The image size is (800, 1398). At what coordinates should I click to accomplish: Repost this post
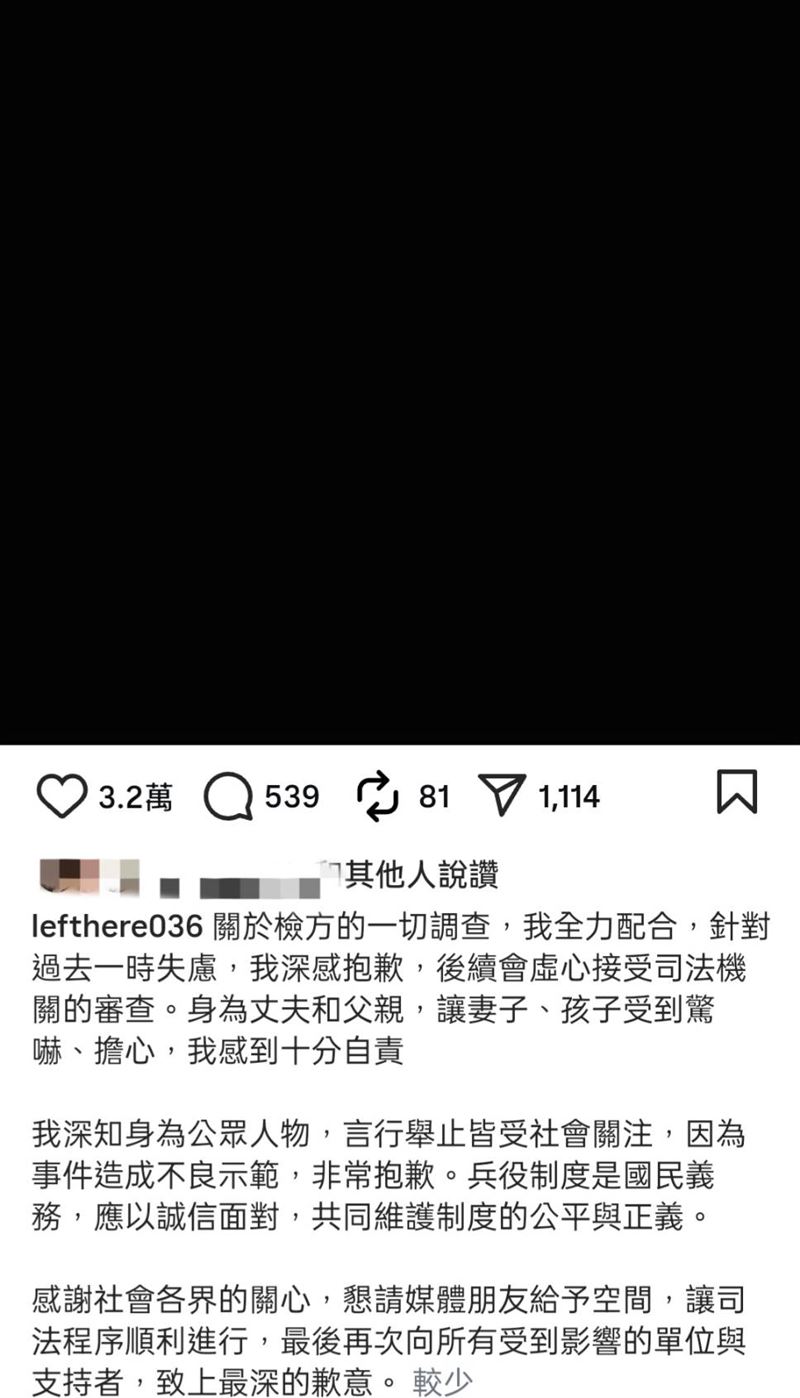pyautogui.click(x=377, y=796)
